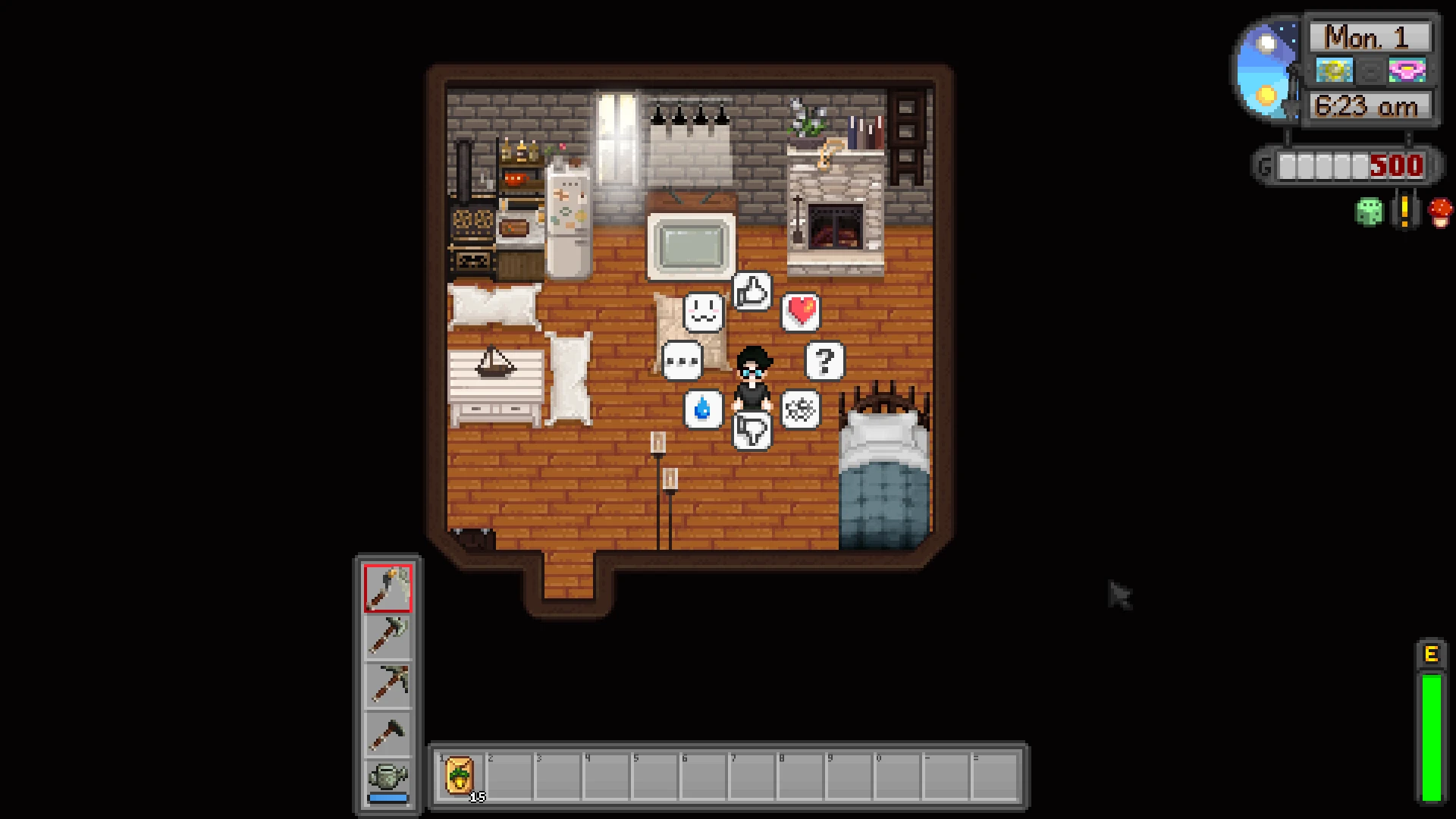Equip the axe from the tool bar

(x=388, y=636)
